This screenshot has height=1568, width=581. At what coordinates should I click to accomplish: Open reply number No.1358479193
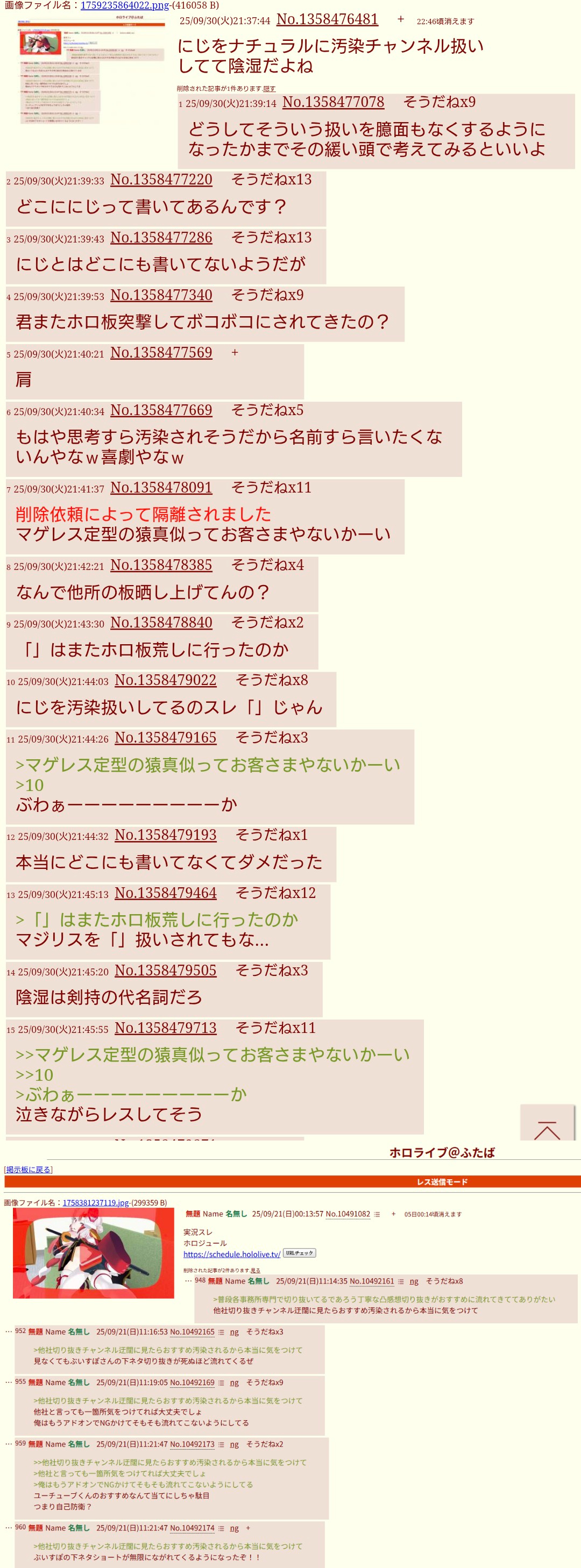(166, 835)
